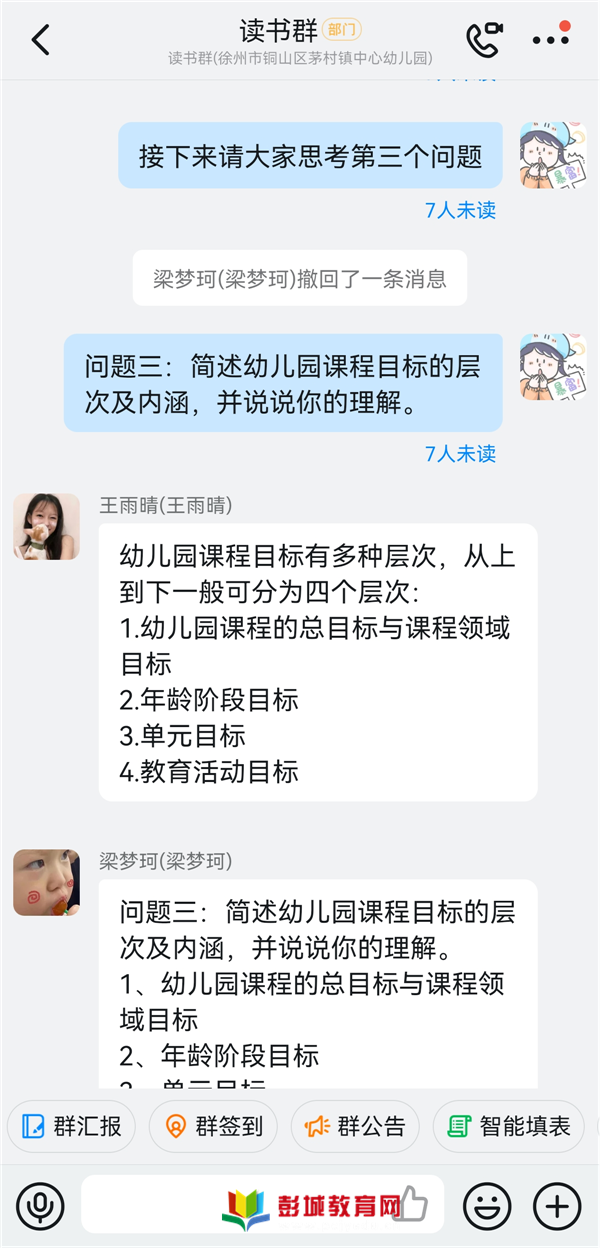This screenshot has width=600, height=1248.
Task: Open 梁梦珂's profile avatar
Action: (46, 882)
